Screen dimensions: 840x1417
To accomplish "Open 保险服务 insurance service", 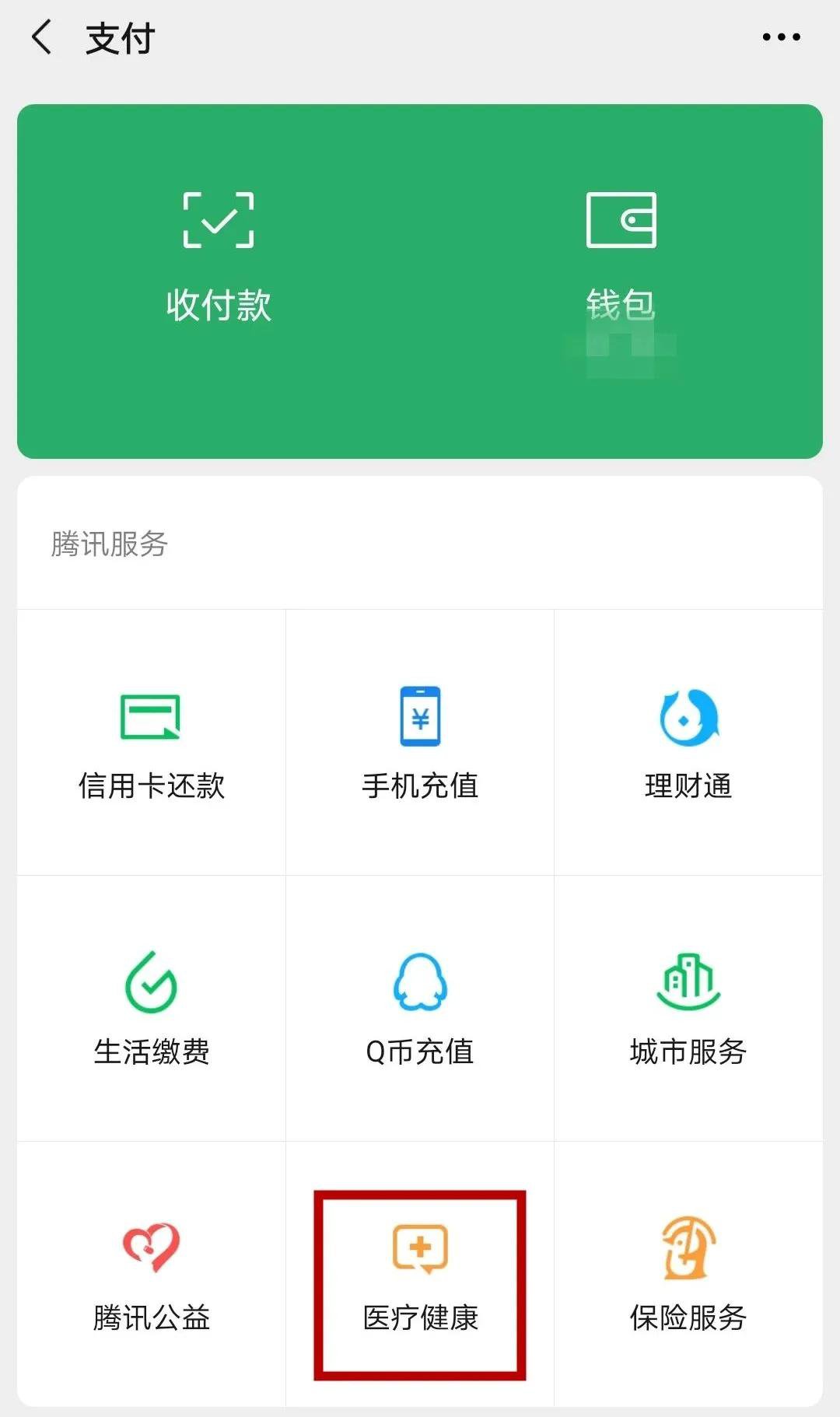I will point(688,1275).
